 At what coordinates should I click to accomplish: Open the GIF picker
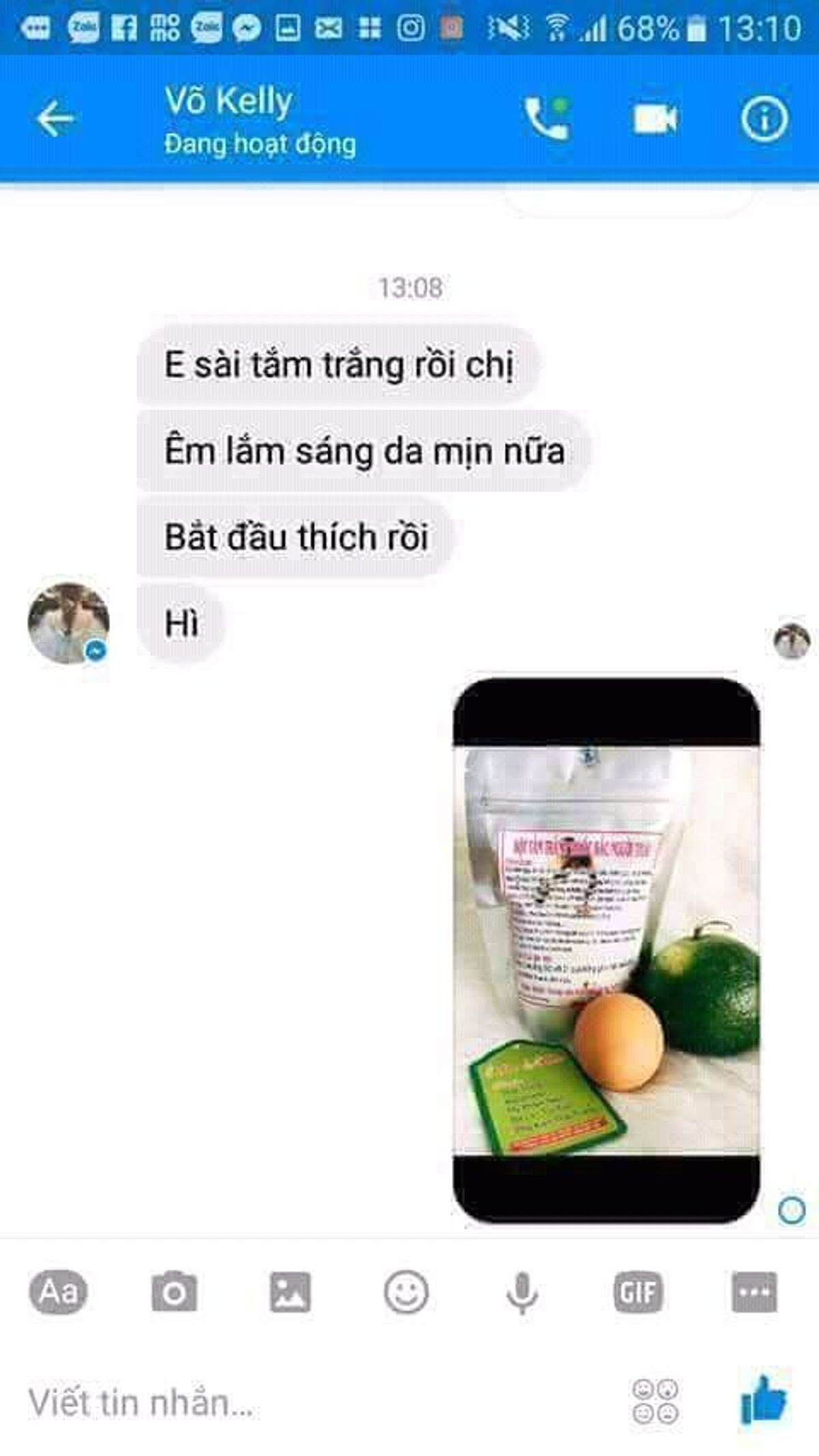tap(638, 1291)
